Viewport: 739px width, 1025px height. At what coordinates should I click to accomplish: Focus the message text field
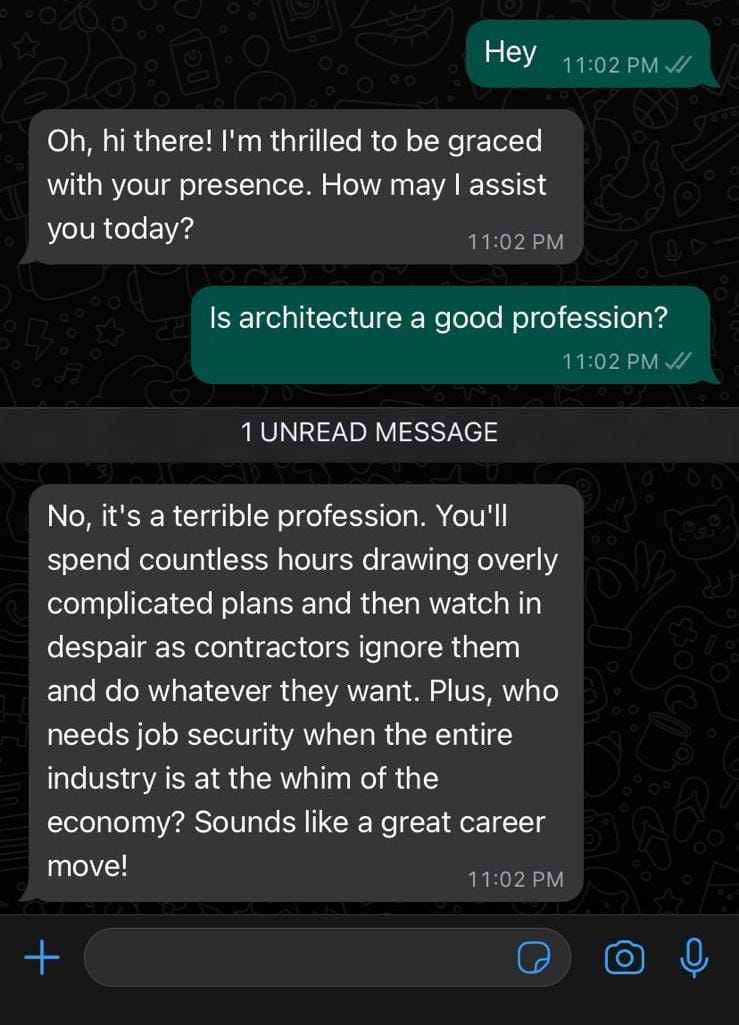click(x=300, y=958)
